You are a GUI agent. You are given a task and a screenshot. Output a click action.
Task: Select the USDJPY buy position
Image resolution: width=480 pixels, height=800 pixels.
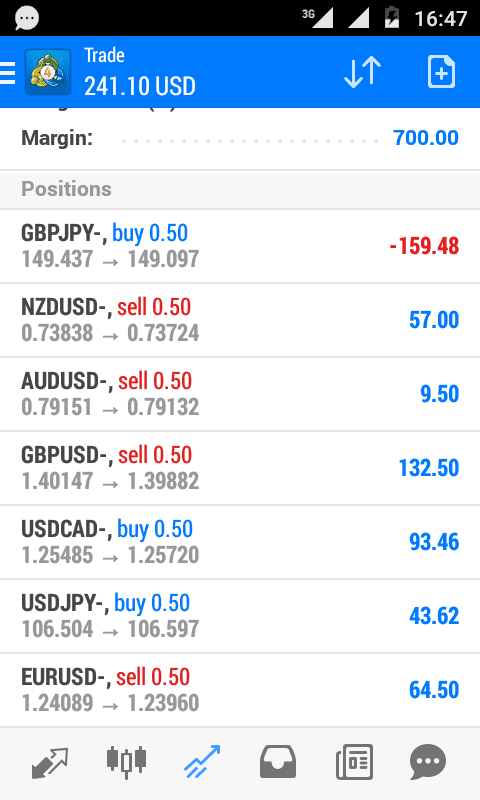click(x=240, y=616)
